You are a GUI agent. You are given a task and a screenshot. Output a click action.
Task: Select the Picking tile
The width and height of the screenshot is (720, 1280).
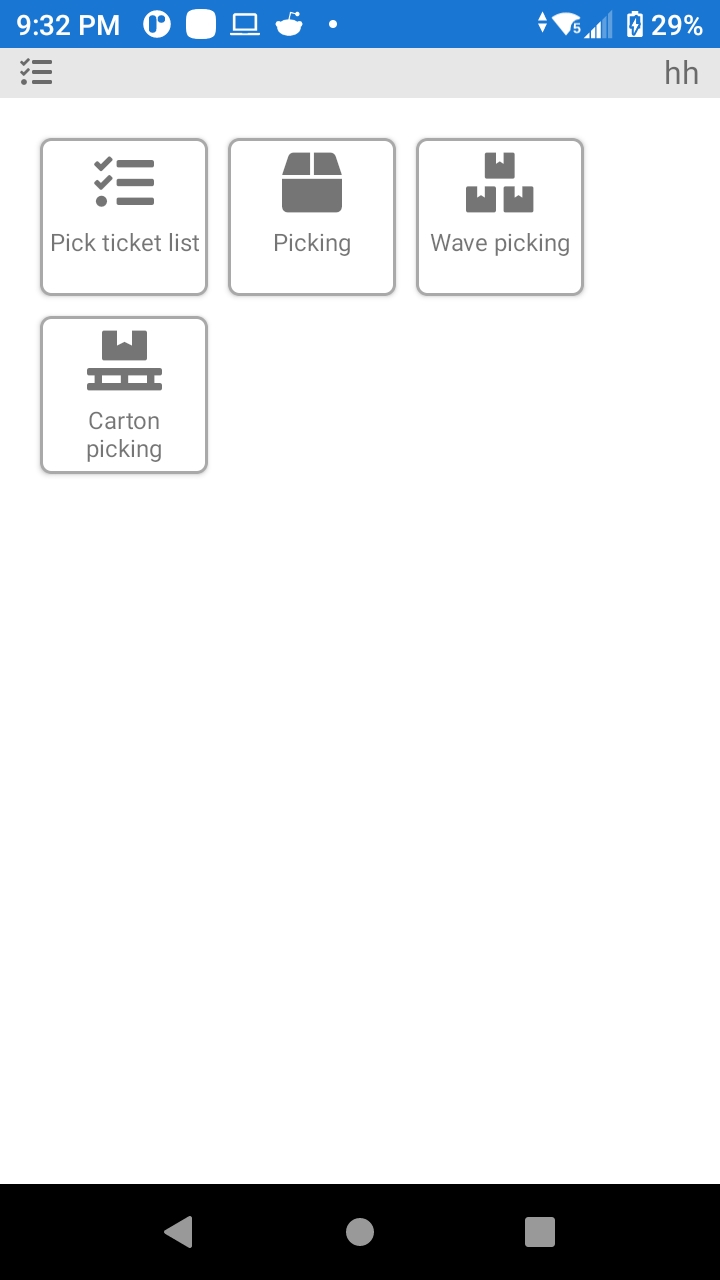point(312,217)
